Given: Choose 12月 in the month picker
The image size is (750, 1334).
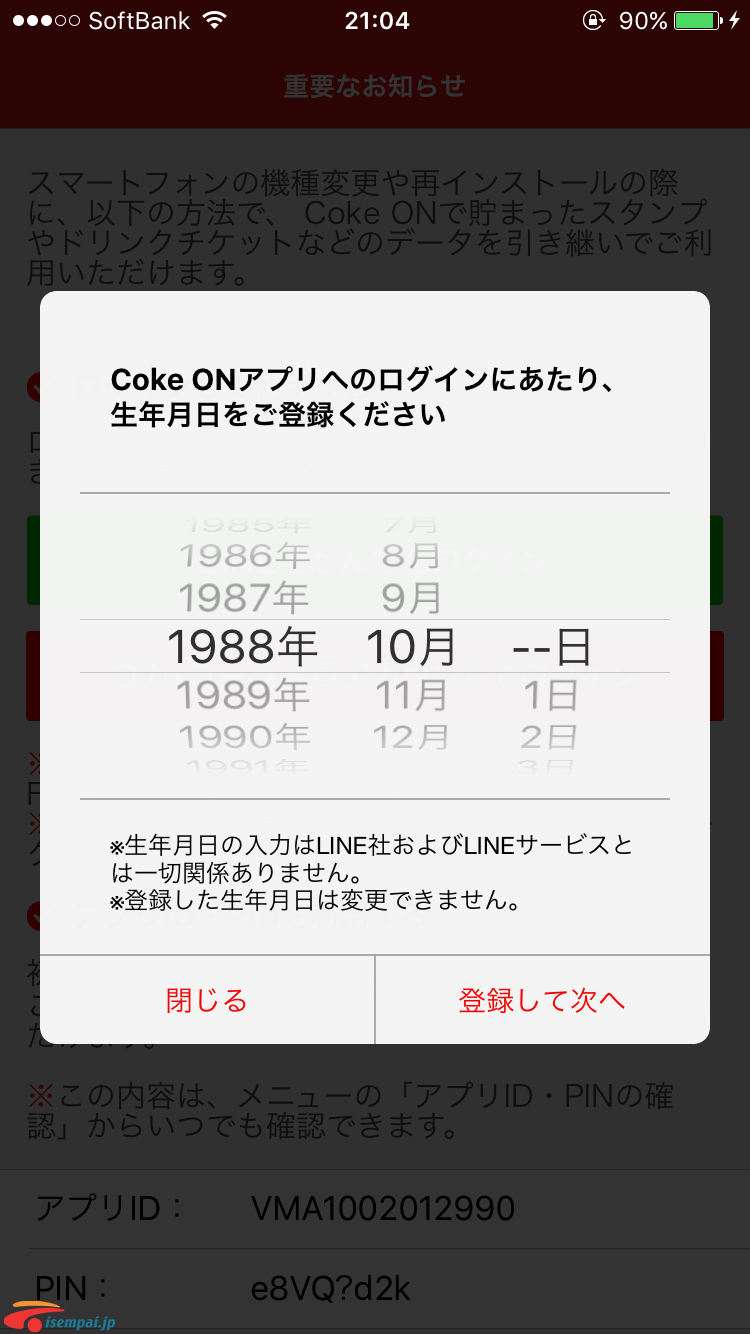Looking at the screenshot, I should coord(411,738).
